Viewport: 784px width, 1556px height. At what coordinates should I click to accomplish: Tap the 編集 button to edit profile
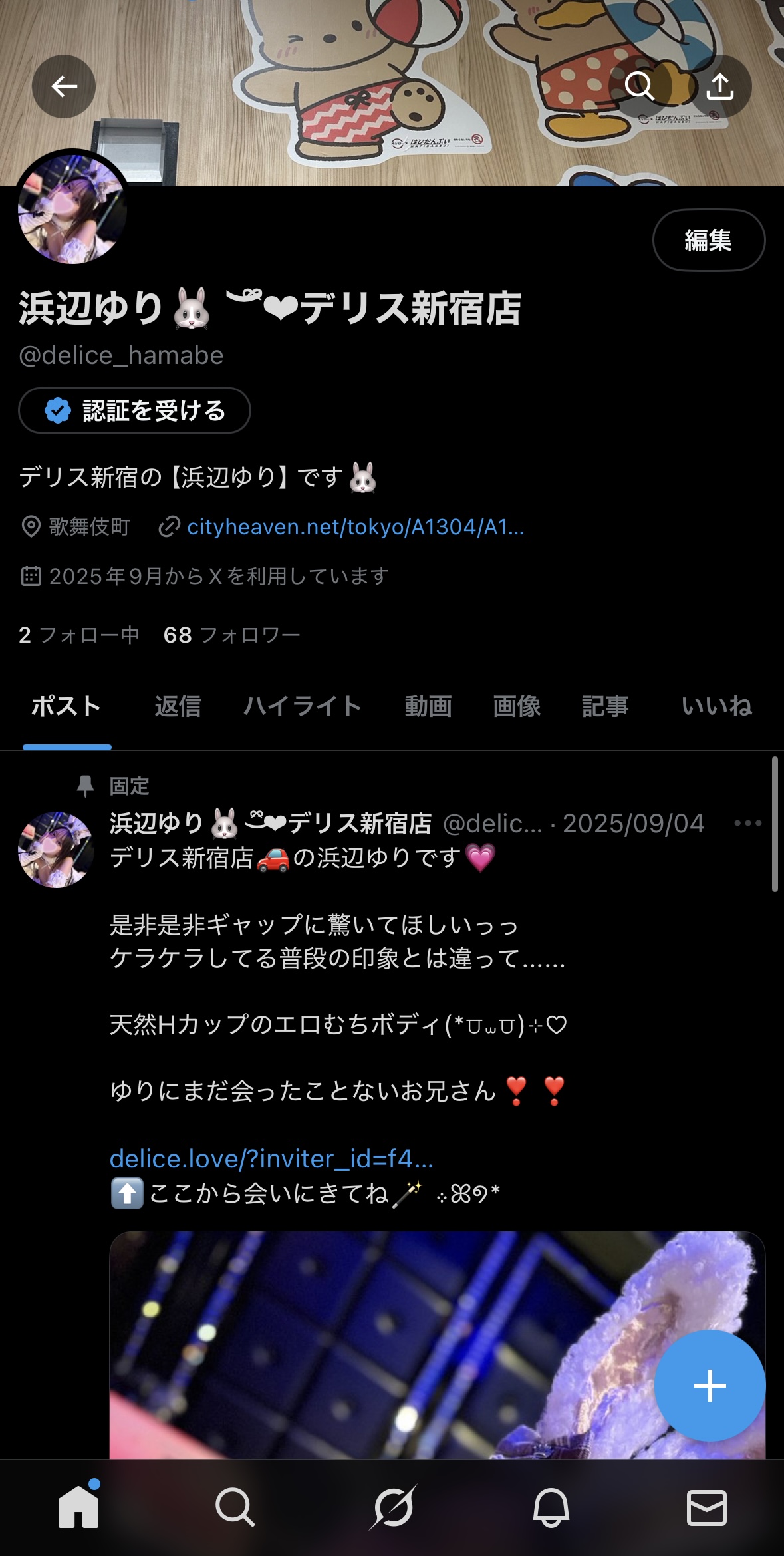click(x=708, y=241)
